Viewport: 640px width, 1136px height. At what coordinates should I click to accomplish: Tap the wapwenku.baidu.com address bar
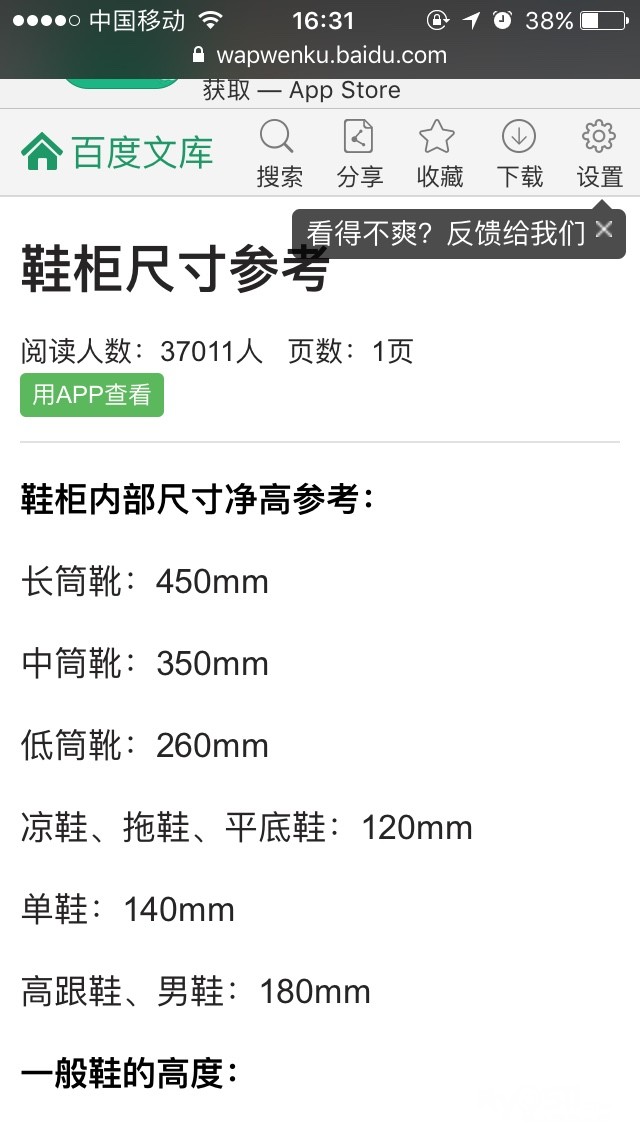pyautogui.click(x=320, y=55)
